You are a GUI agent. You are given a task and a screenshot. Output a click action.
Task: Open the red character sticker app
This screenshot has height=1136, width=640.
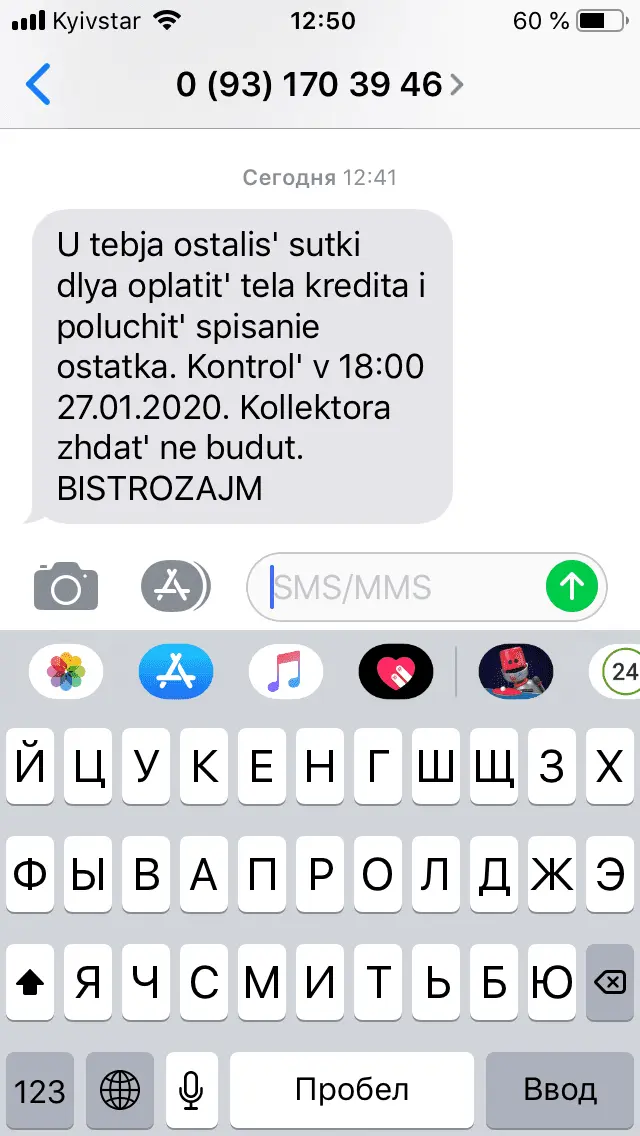pos(515,671)
